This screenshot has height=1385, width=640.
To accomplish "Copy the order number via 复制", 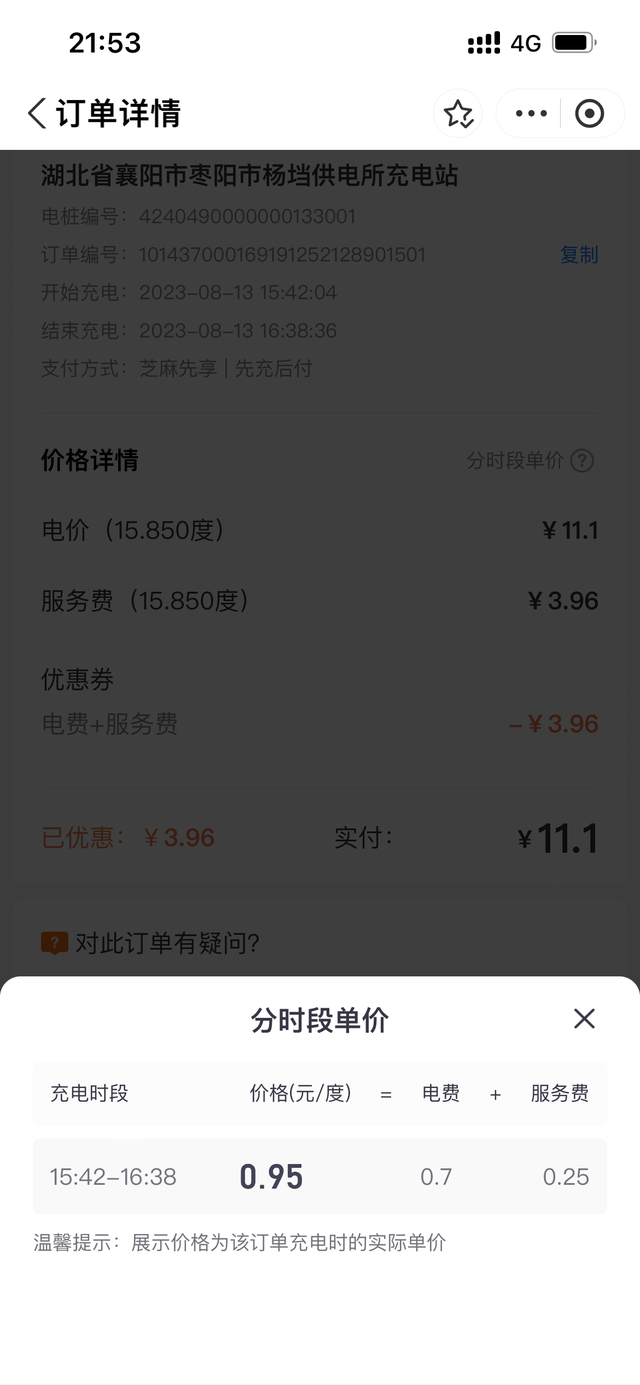I will click(578, 255).
